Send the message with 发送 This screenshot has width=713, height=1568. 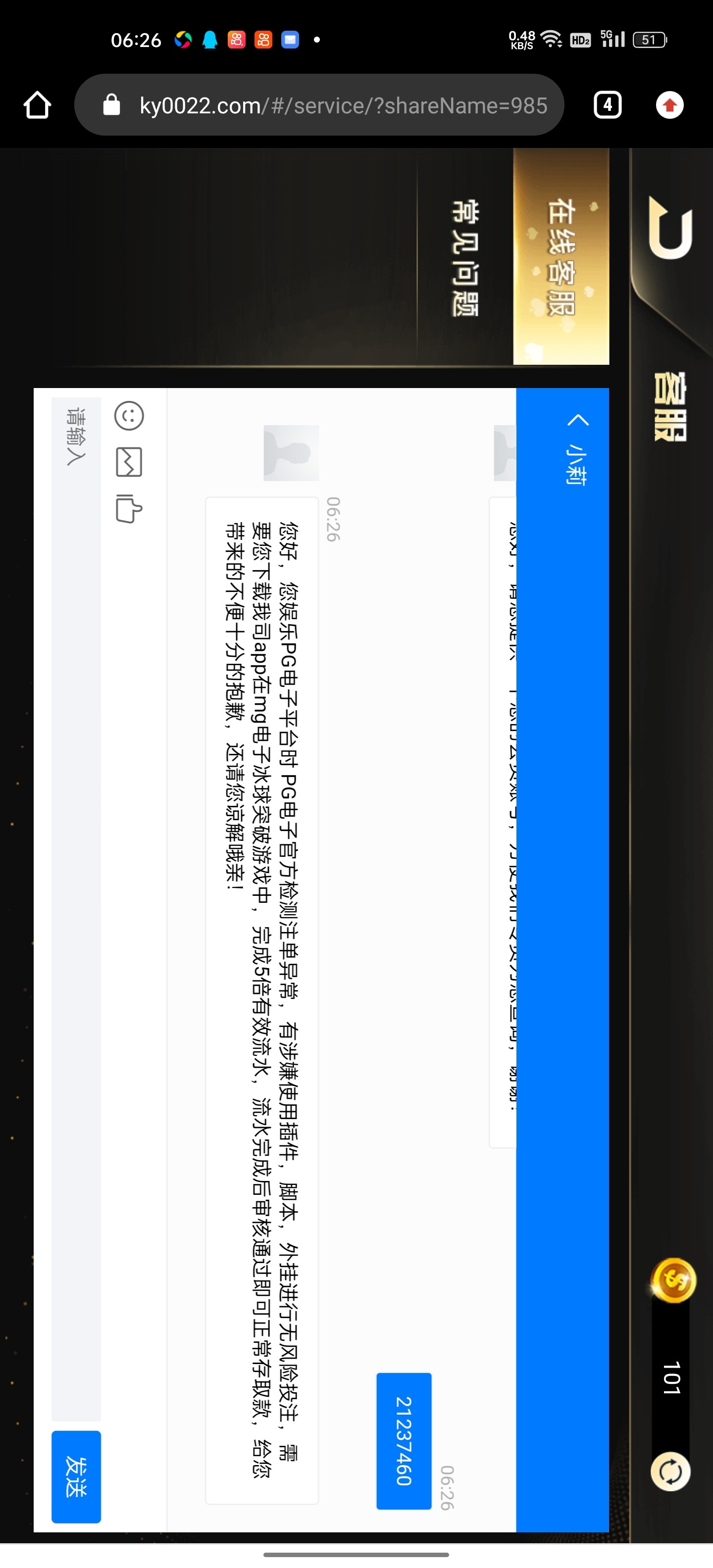coord(76,1476)
